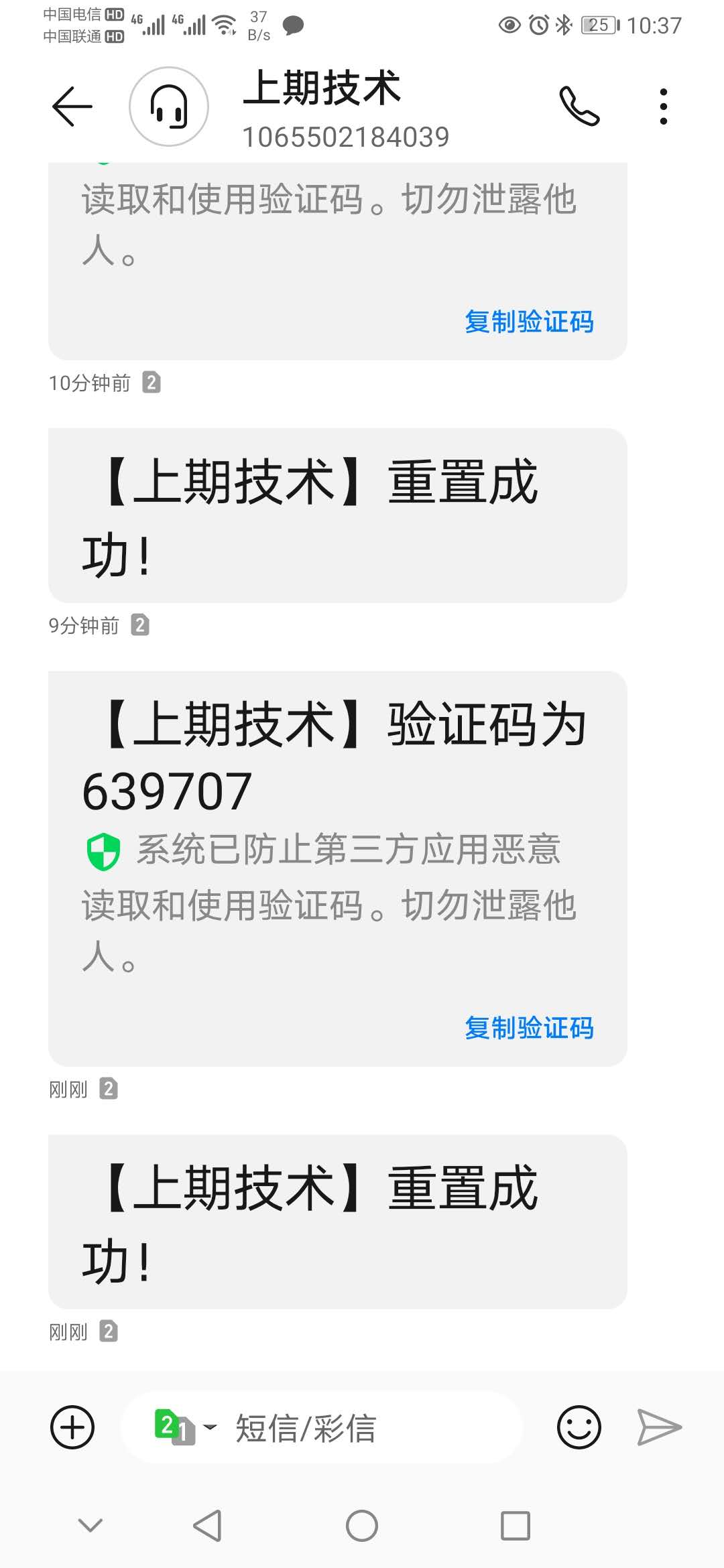Tap the system home button
Screen dimensions: 724x1568
click(x=362, y=1526)
